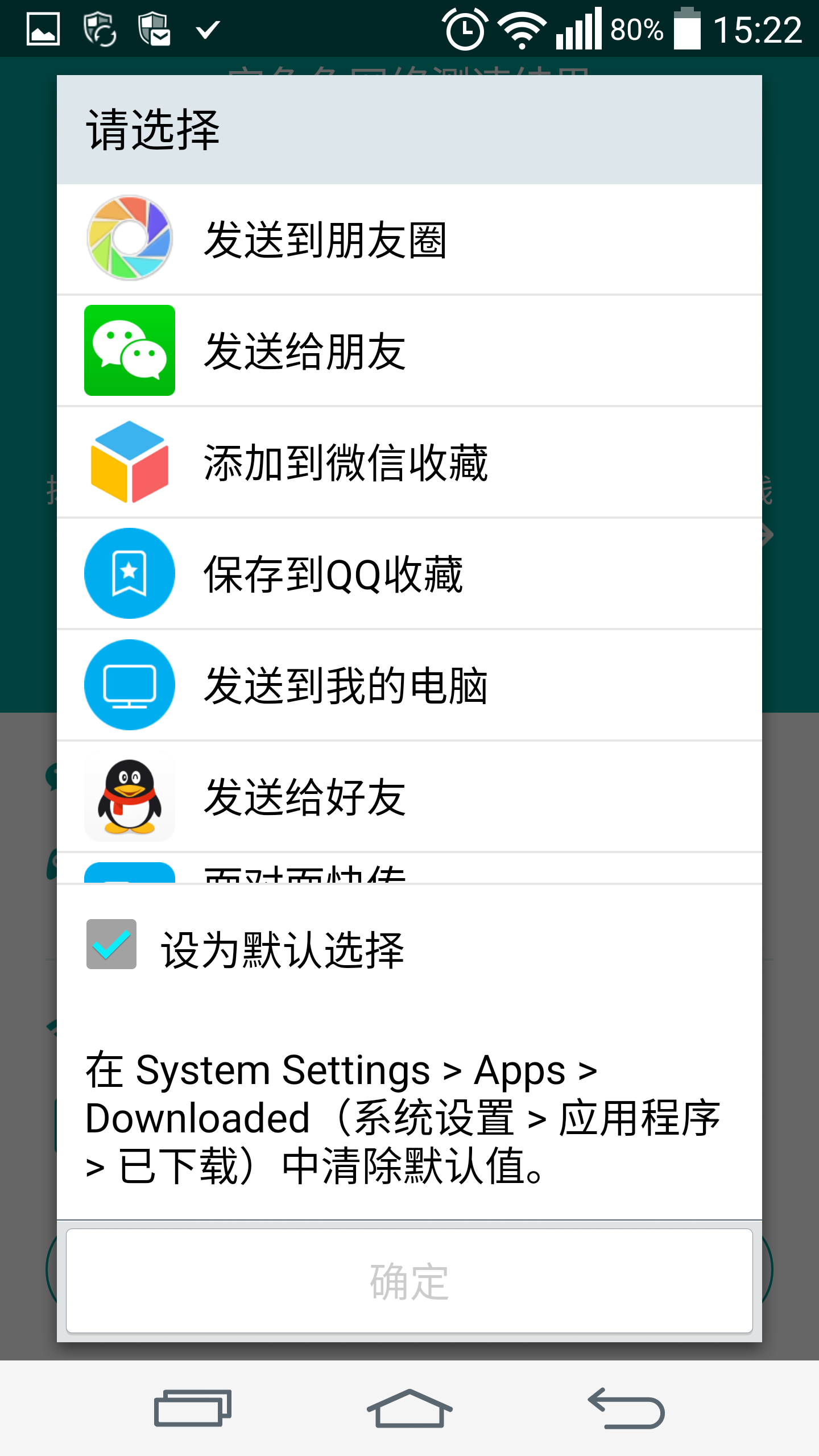Select 发送到朋友圈 share option
This screenshot has height=1456, width=819.
click(409, 239)
